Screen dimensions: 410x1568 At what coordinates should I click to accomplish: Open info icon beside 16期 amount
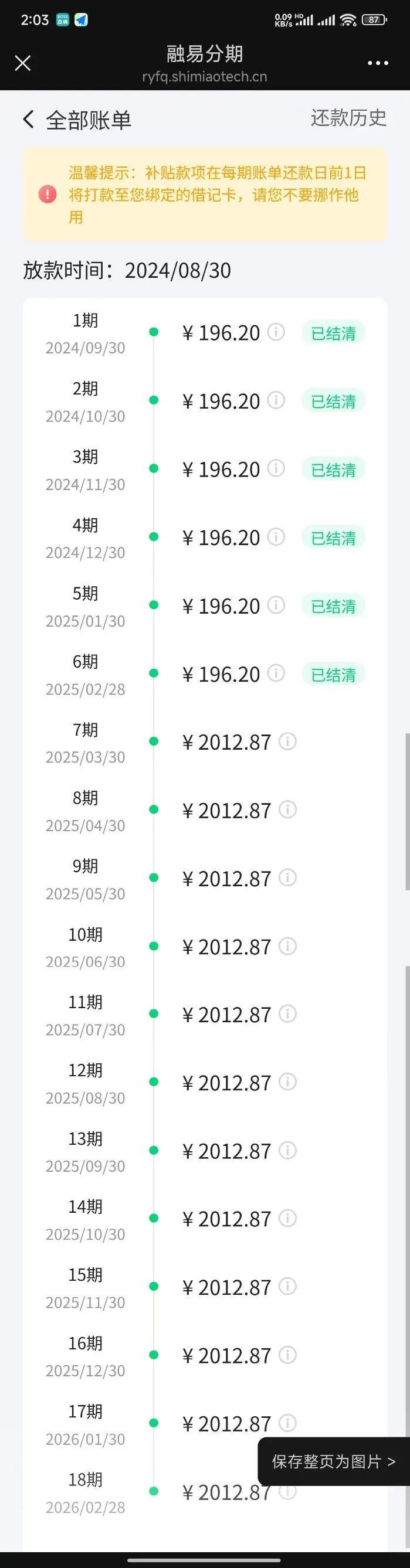click(287, 1355)
